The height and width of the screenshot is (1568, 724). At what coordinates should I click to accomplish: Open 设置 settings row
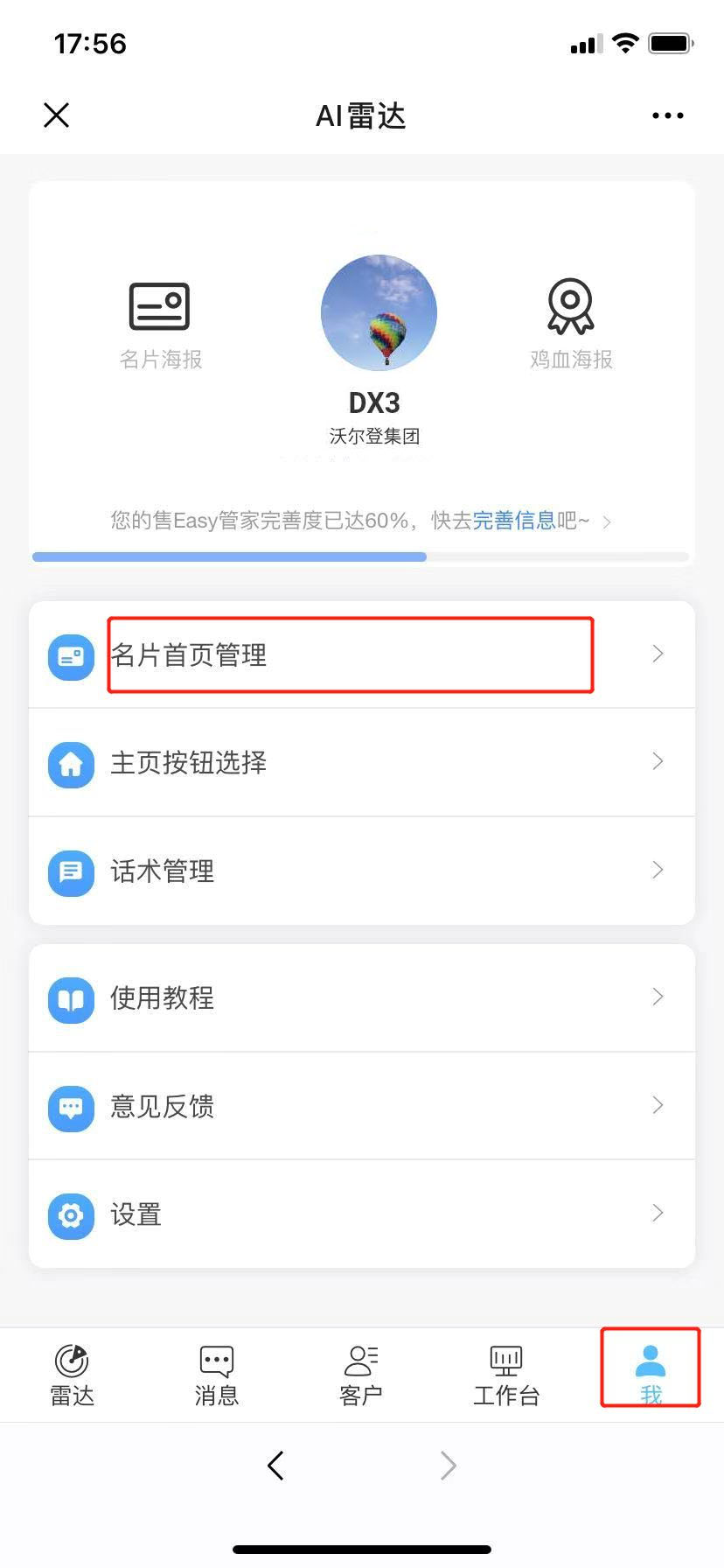[362, 1214]
